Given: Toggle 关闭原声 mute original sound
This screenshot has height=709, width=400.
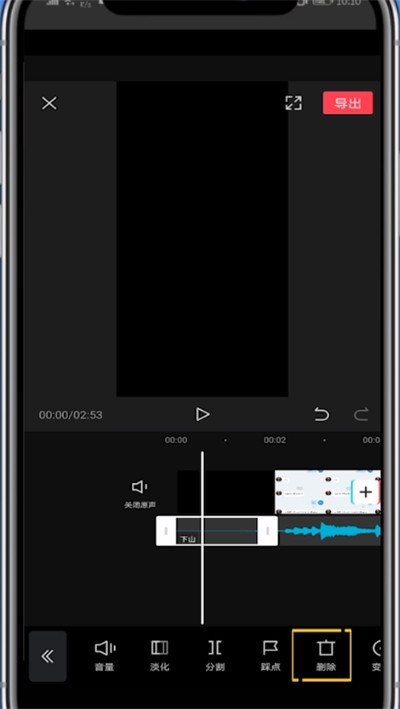Looking at the screenshot, I should pos(140,494).
